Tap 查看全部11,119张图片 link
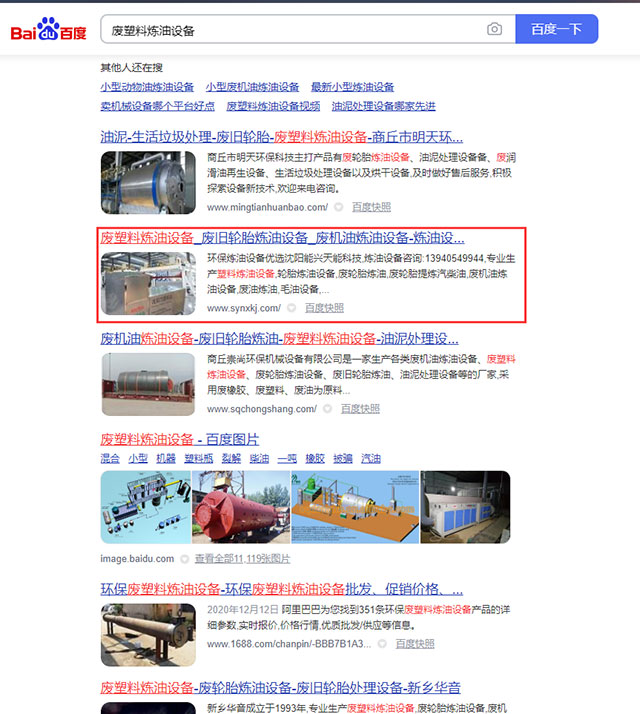 (x=242, y=559)
